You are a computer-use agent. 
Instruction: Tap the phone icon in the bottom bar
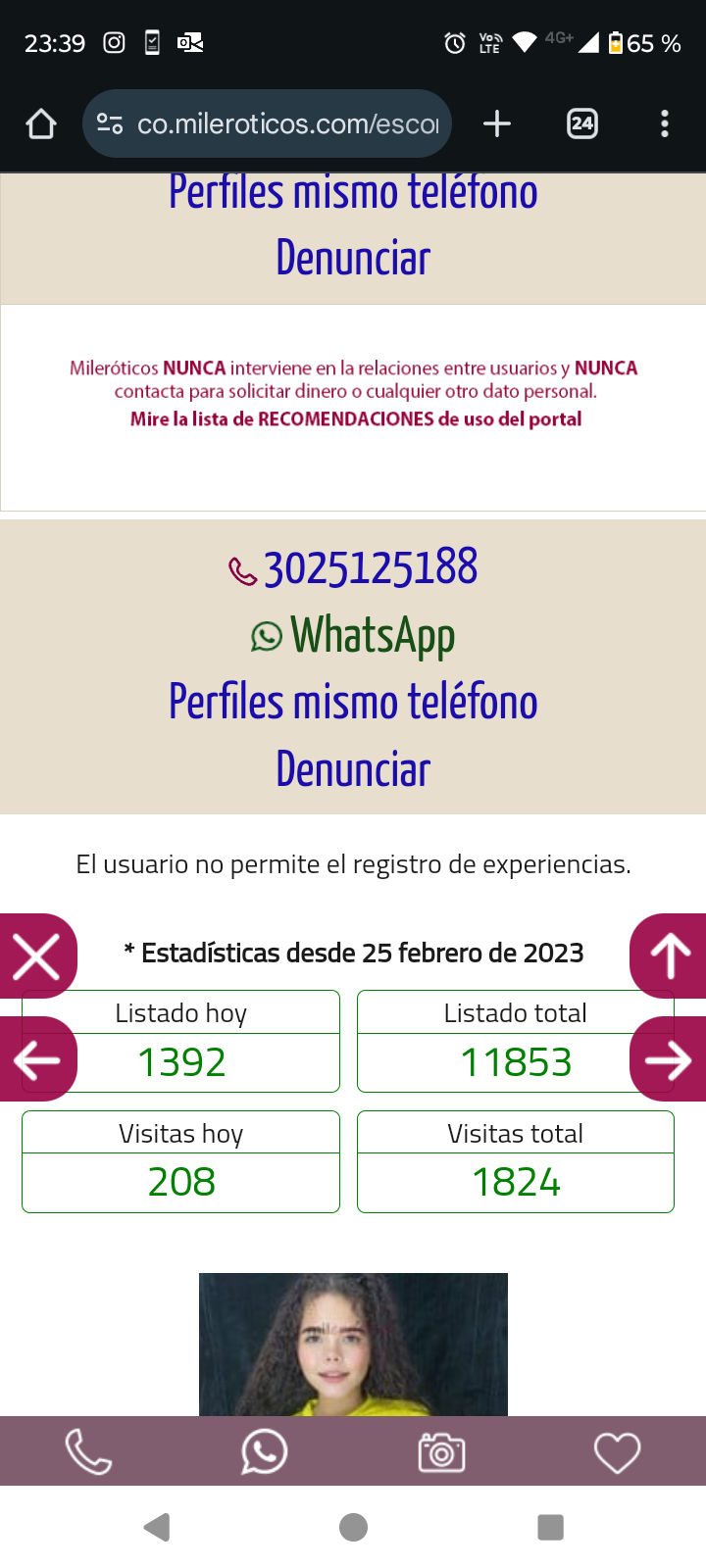tap(88, 1451)
